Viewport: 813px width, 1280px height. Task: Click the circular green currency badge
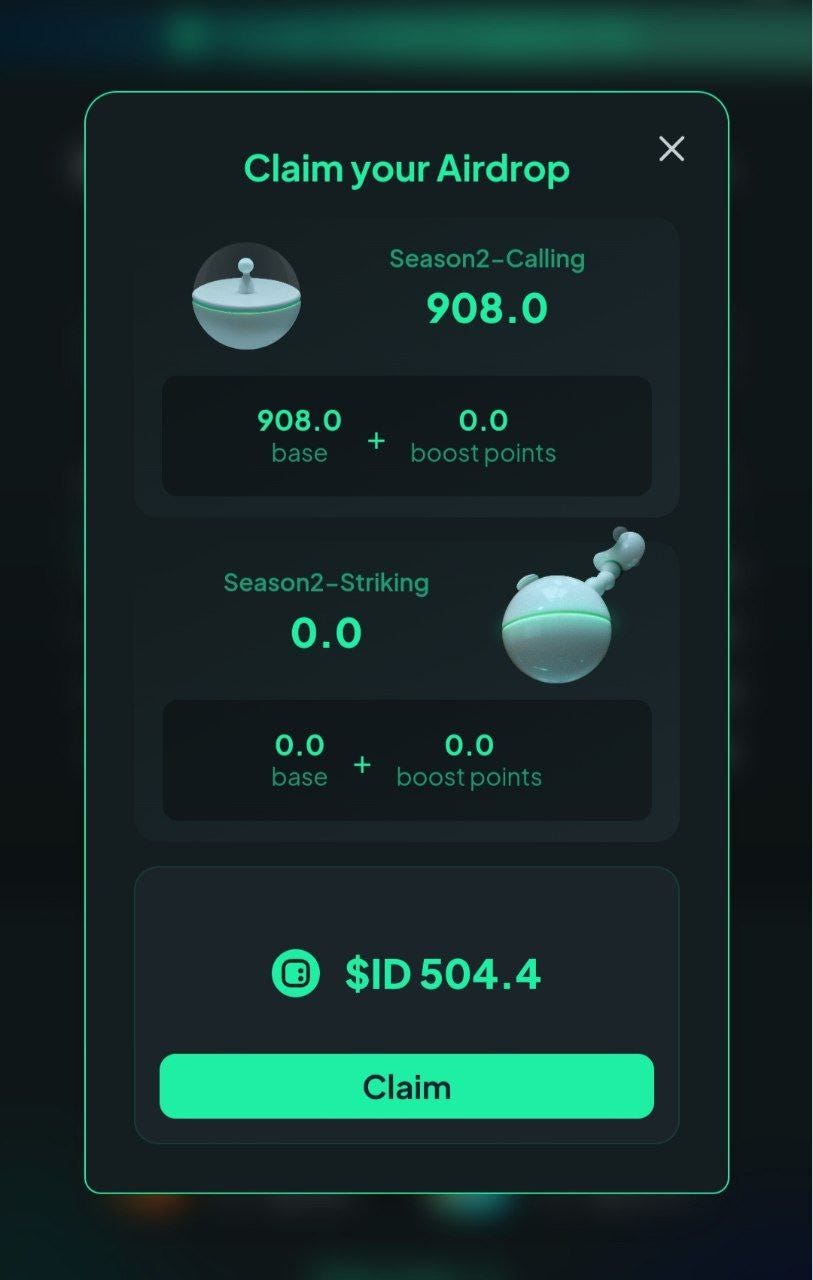point(295,973)
